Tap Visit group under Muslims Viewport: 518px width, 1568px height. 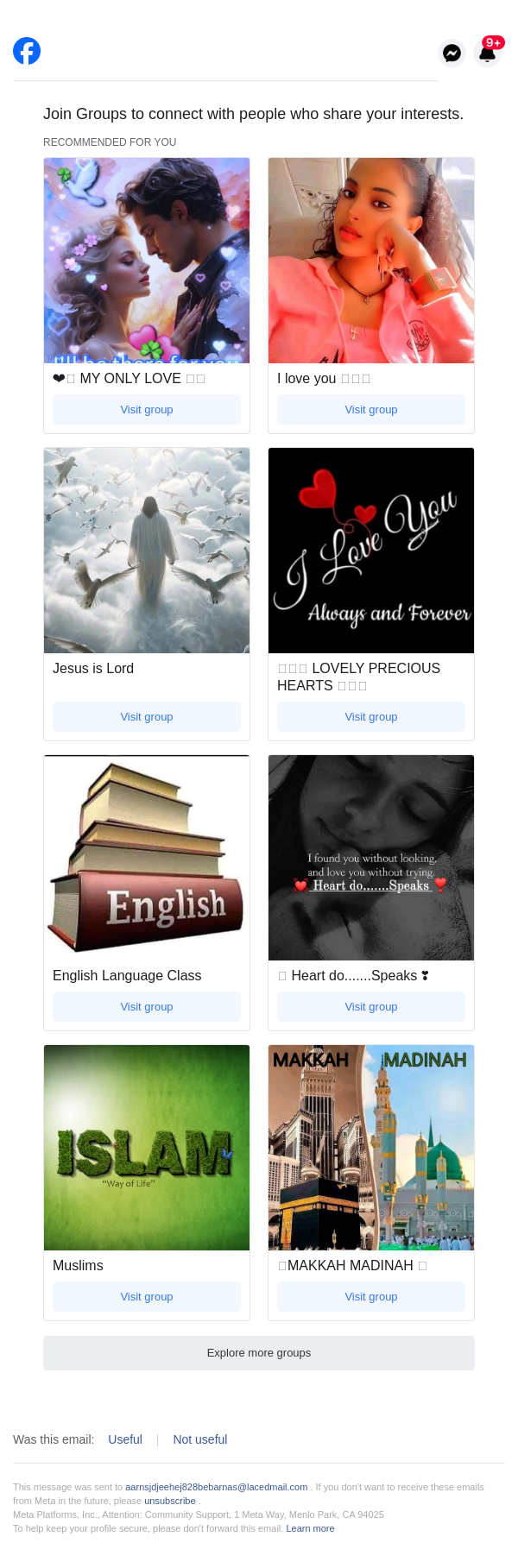pyautogui.click(x=147, y=1296)
